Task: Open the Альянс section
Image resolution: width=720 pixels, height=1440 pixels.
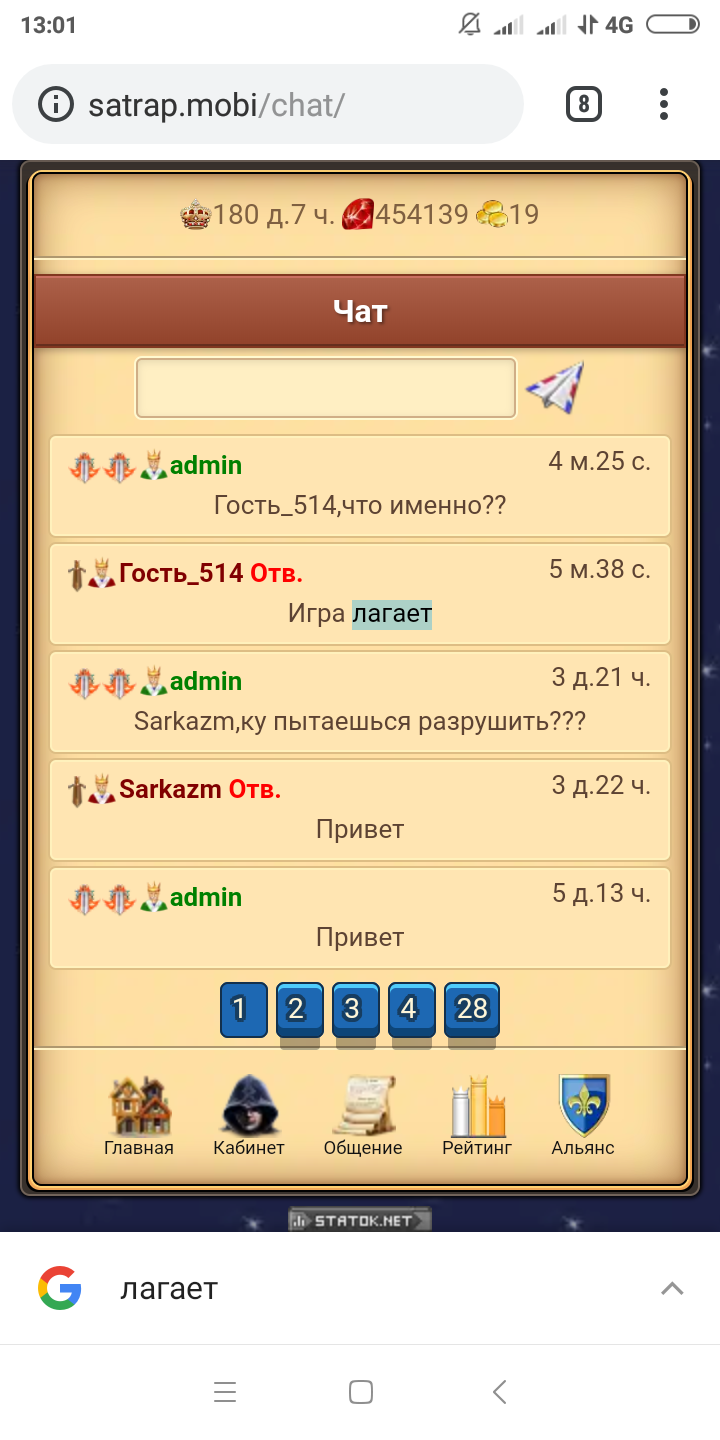Action: [583, 1116]
